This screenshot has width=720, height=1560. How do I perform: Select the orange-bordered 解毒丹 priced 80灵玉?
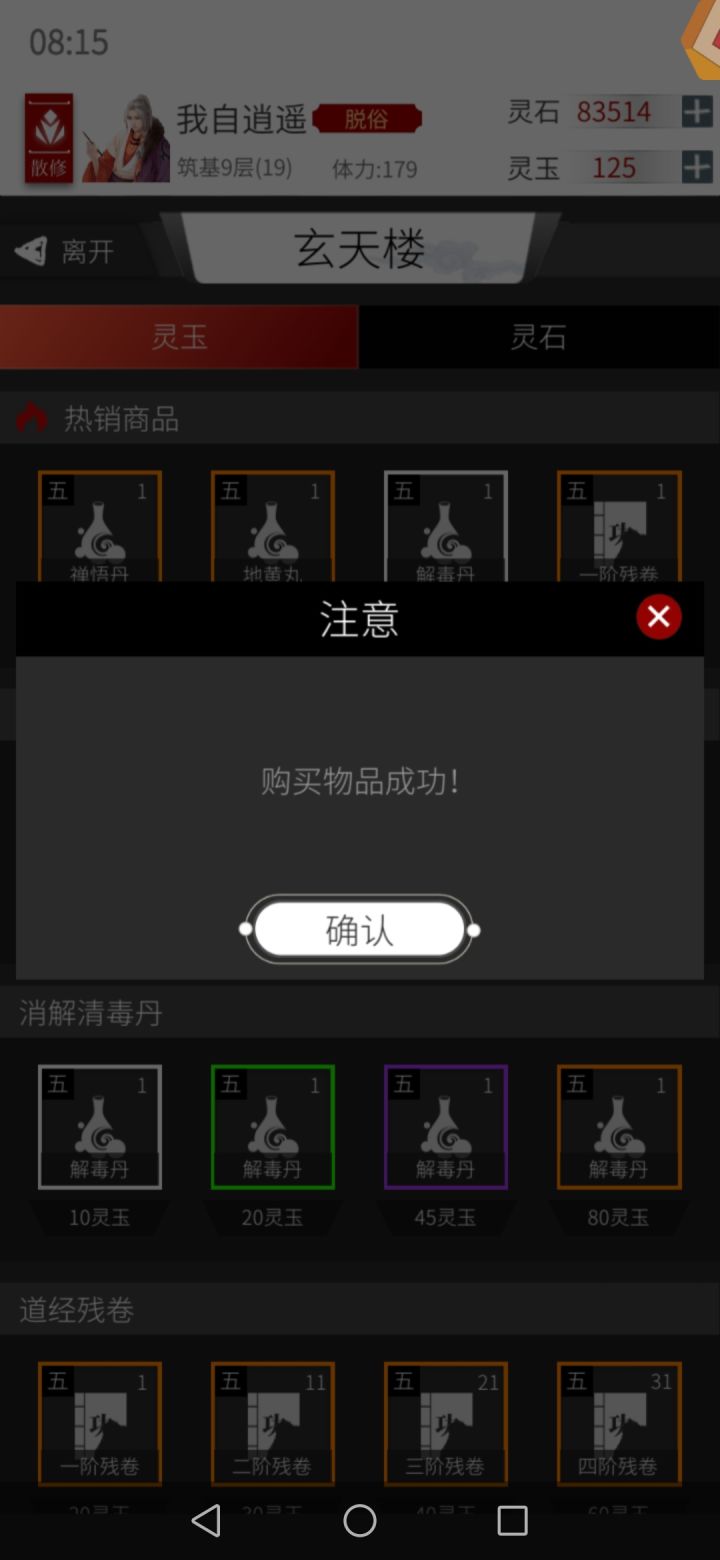(619, 1126)
